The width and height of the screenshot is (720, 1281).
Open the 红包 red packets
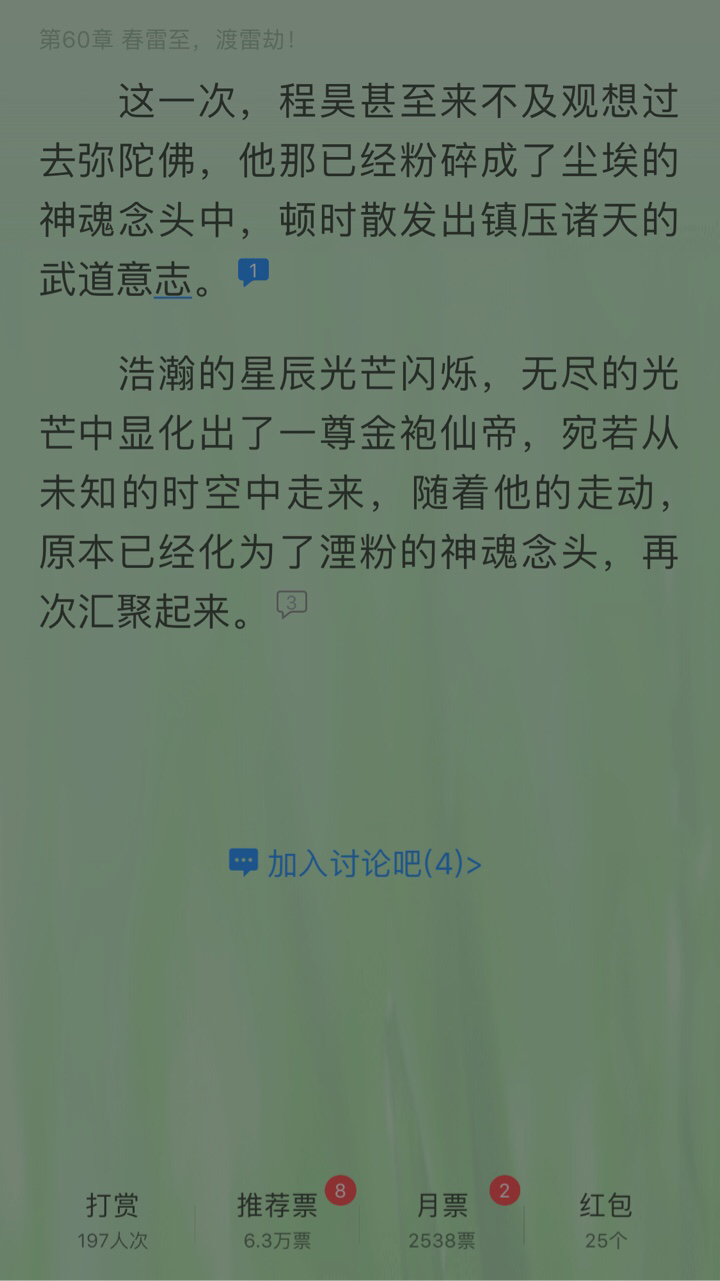606,1220
